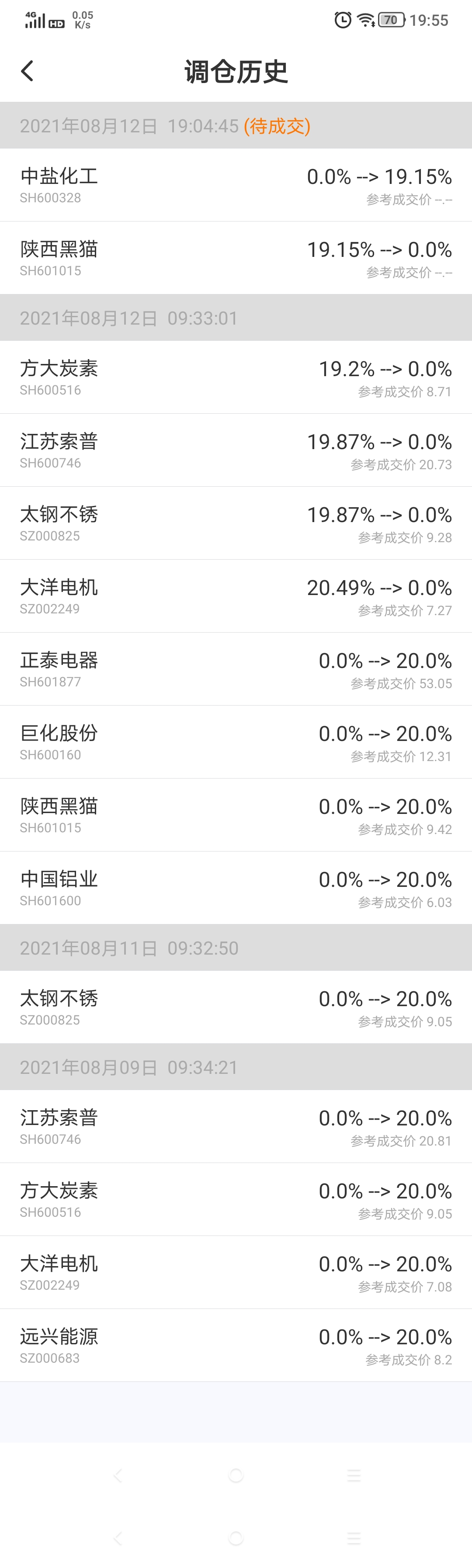Open the 正泰电器 SH601877 row

(236, 670)
